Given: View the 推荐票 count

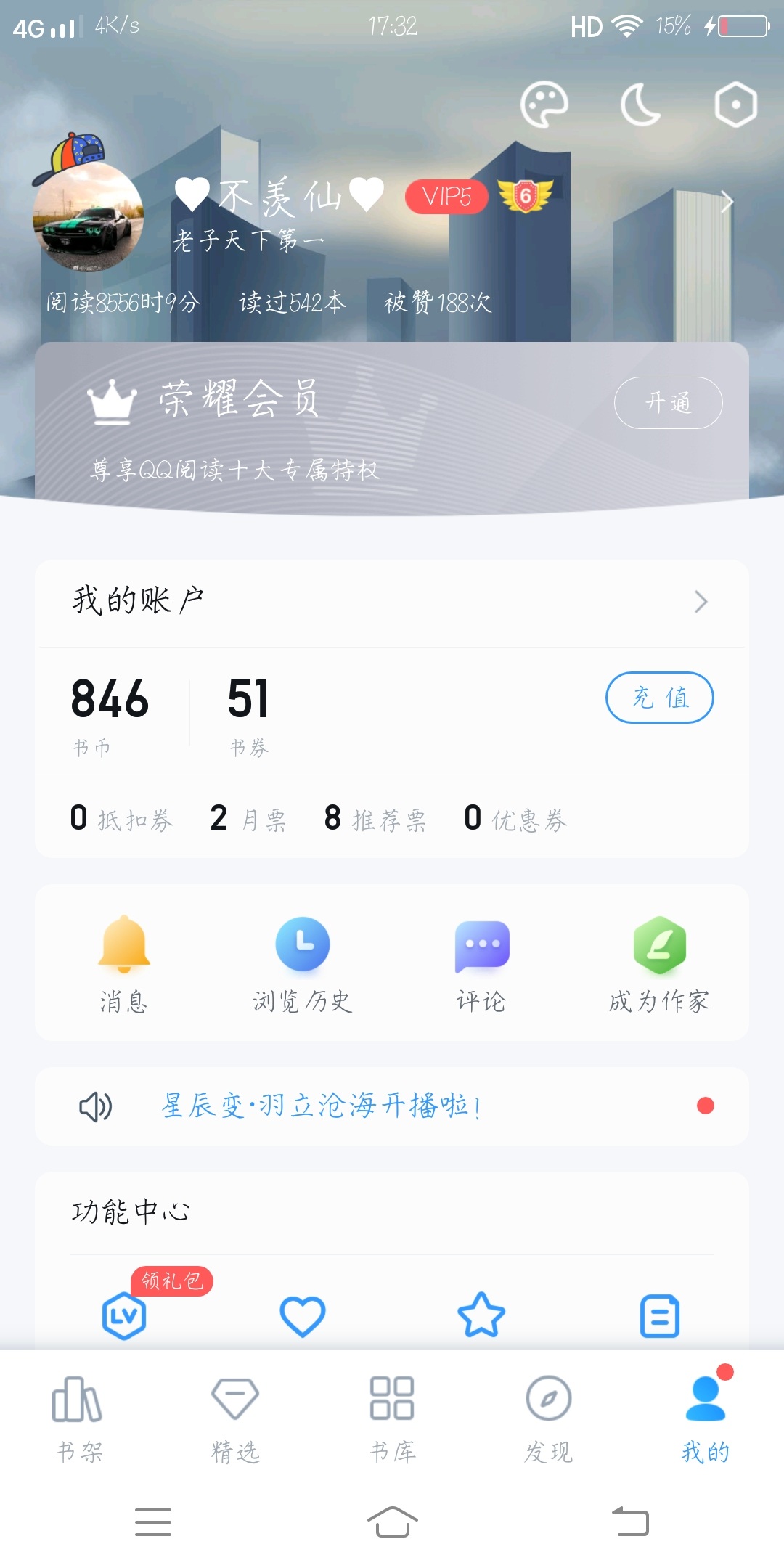Looking at the screenshot, I should pyautogui.click(x=375, y=820).
